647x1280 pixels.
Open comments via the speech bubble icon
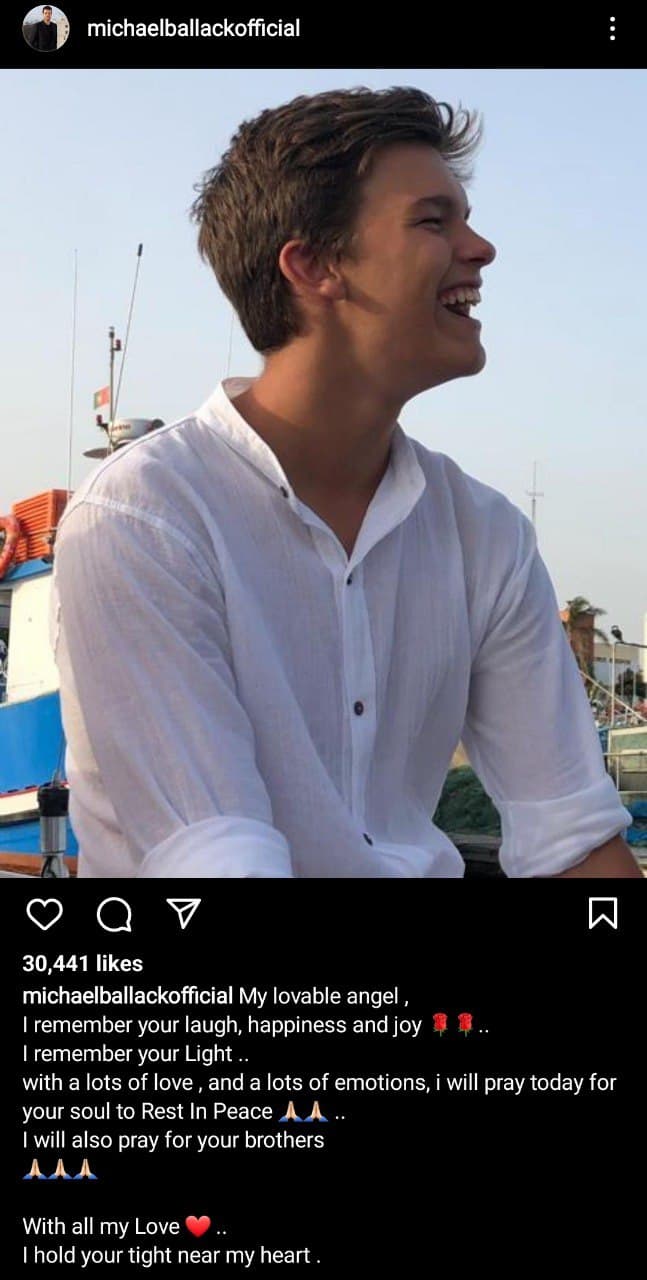pyautogui.click(x=114, y=913)
